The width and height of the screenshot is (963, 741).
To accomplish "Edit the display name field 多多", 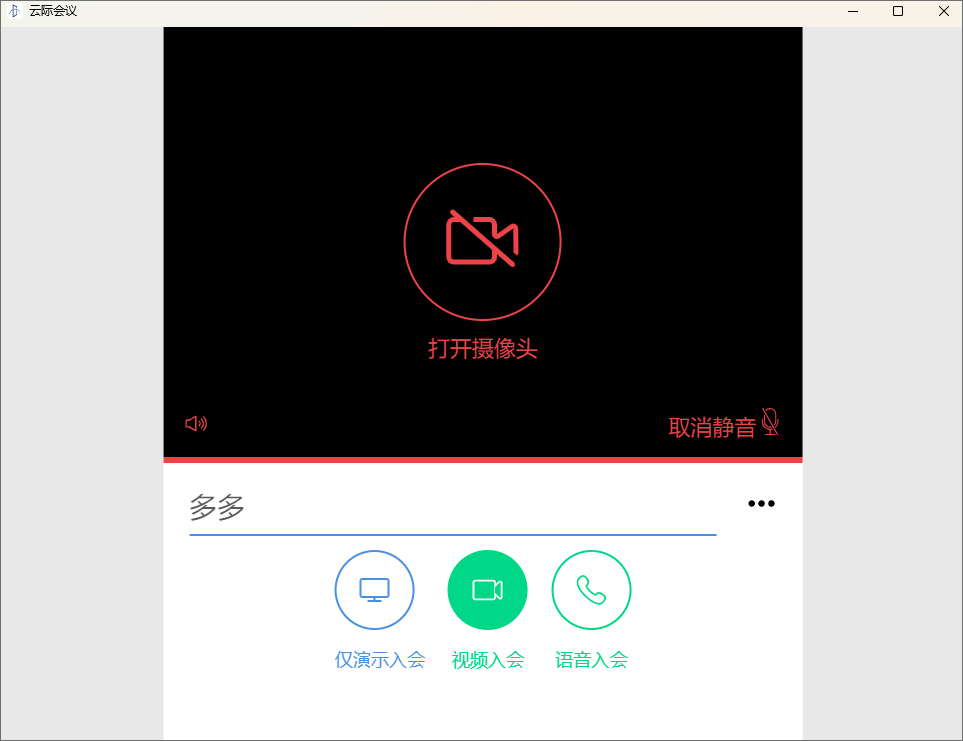I will pos(452,508).
